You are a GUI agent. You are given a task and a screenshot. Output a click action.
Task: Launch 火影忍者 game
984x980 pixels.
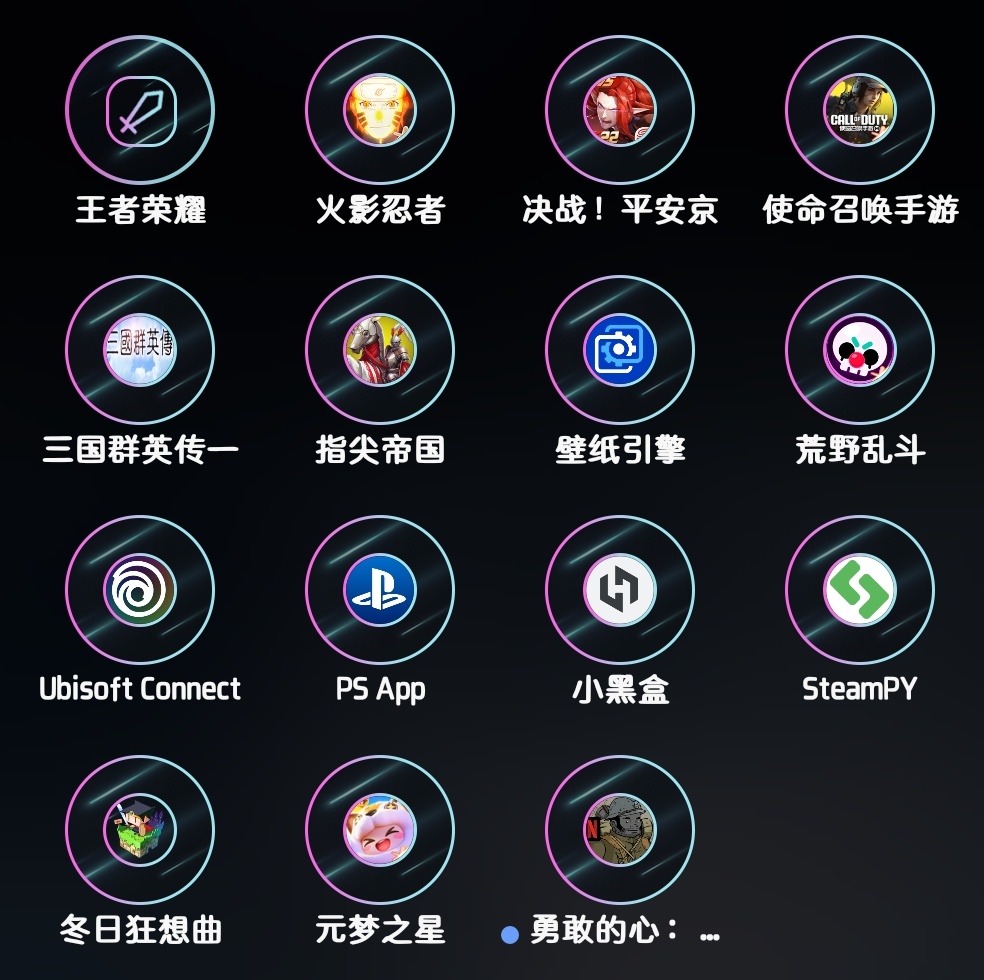pyautogui.click(x=380, y=110)
